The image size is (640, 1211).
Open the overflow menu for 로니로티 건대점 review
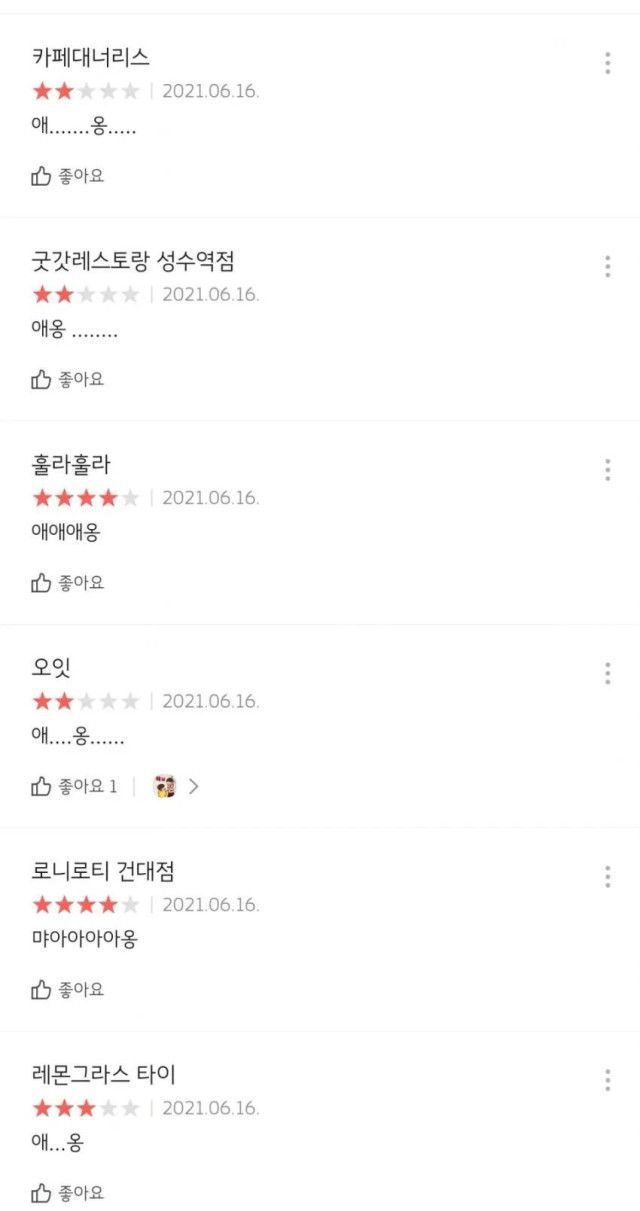(x=607, y=877)
